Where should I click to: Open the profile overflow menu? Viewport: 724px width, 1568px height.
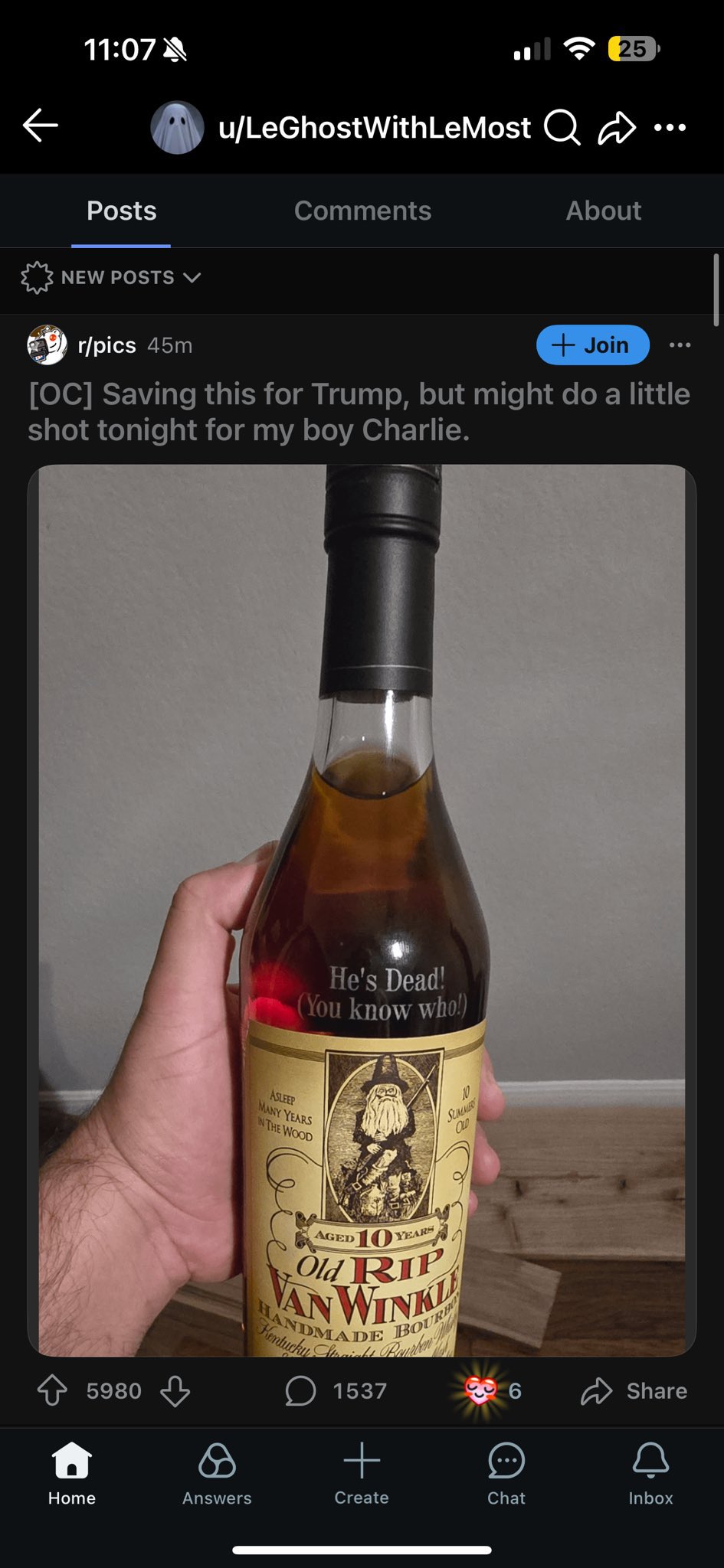(x=670, y=128)
